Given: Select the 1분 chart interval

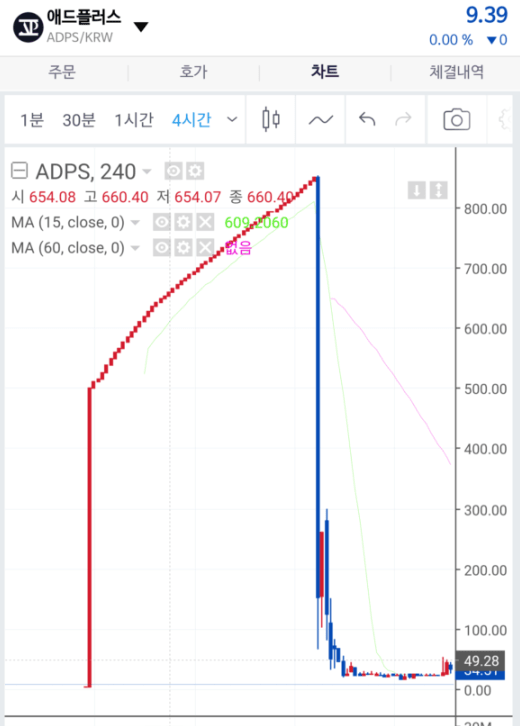Looking at the screenshot, I should 32,120.
